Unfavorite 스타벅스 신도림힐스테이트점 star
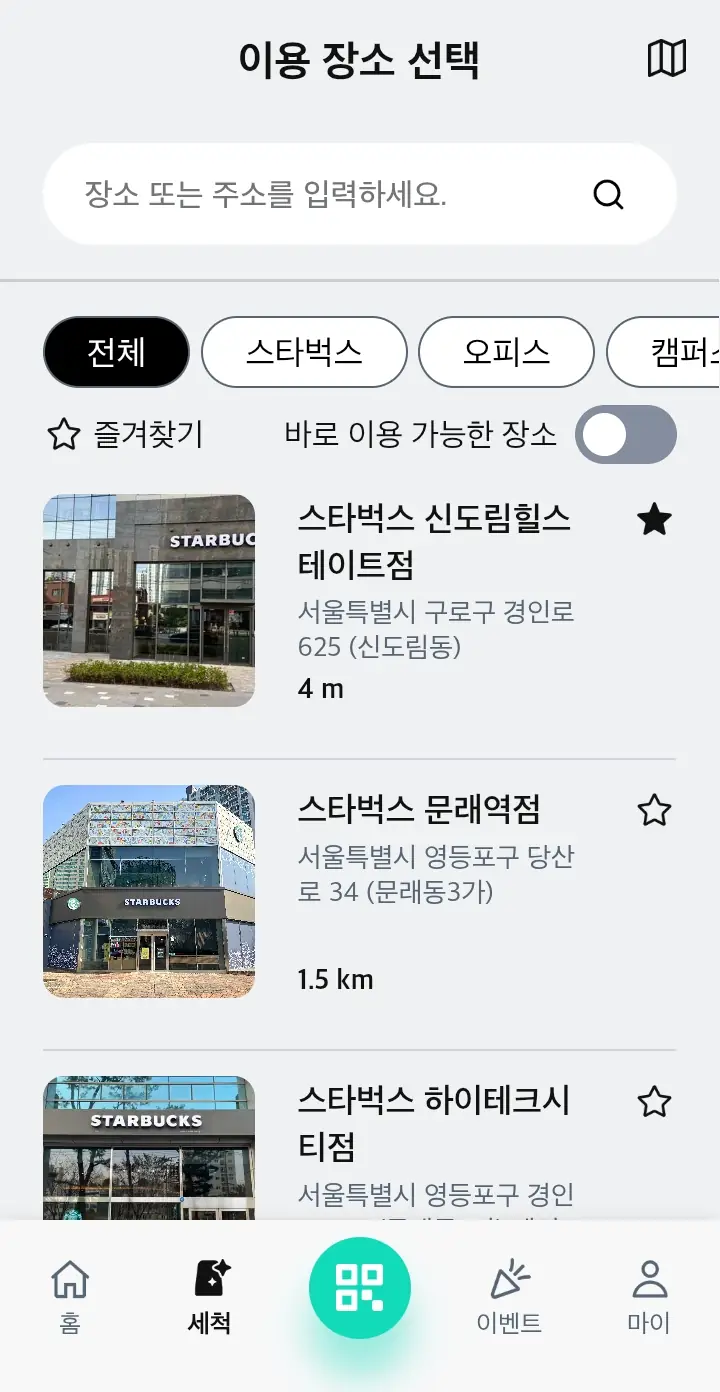The height and width of the screenshot is (1392, 720). pos(654,520)
